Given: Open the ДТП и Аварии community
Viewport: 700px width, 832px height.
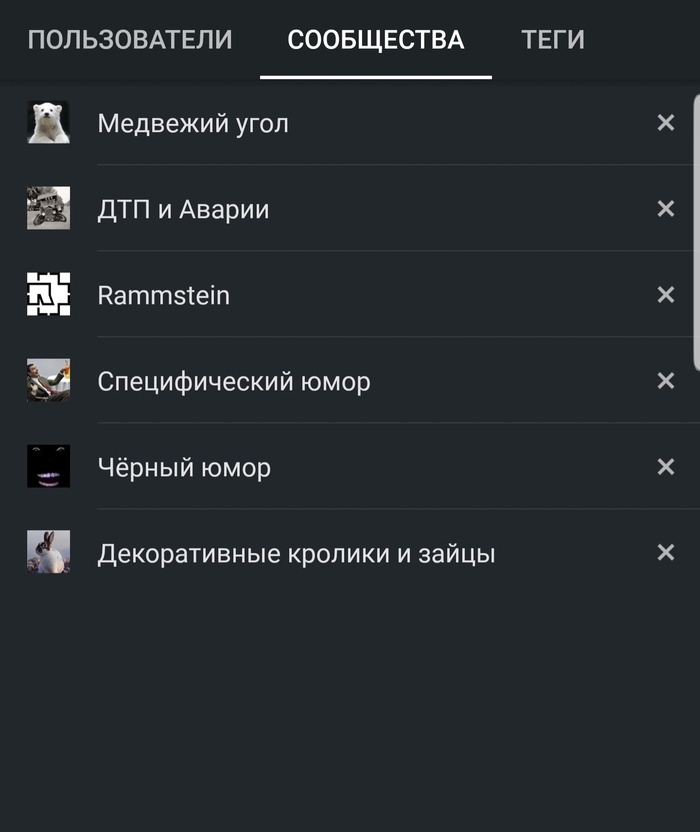Looking at the screenshot, I should click(183, 209).
